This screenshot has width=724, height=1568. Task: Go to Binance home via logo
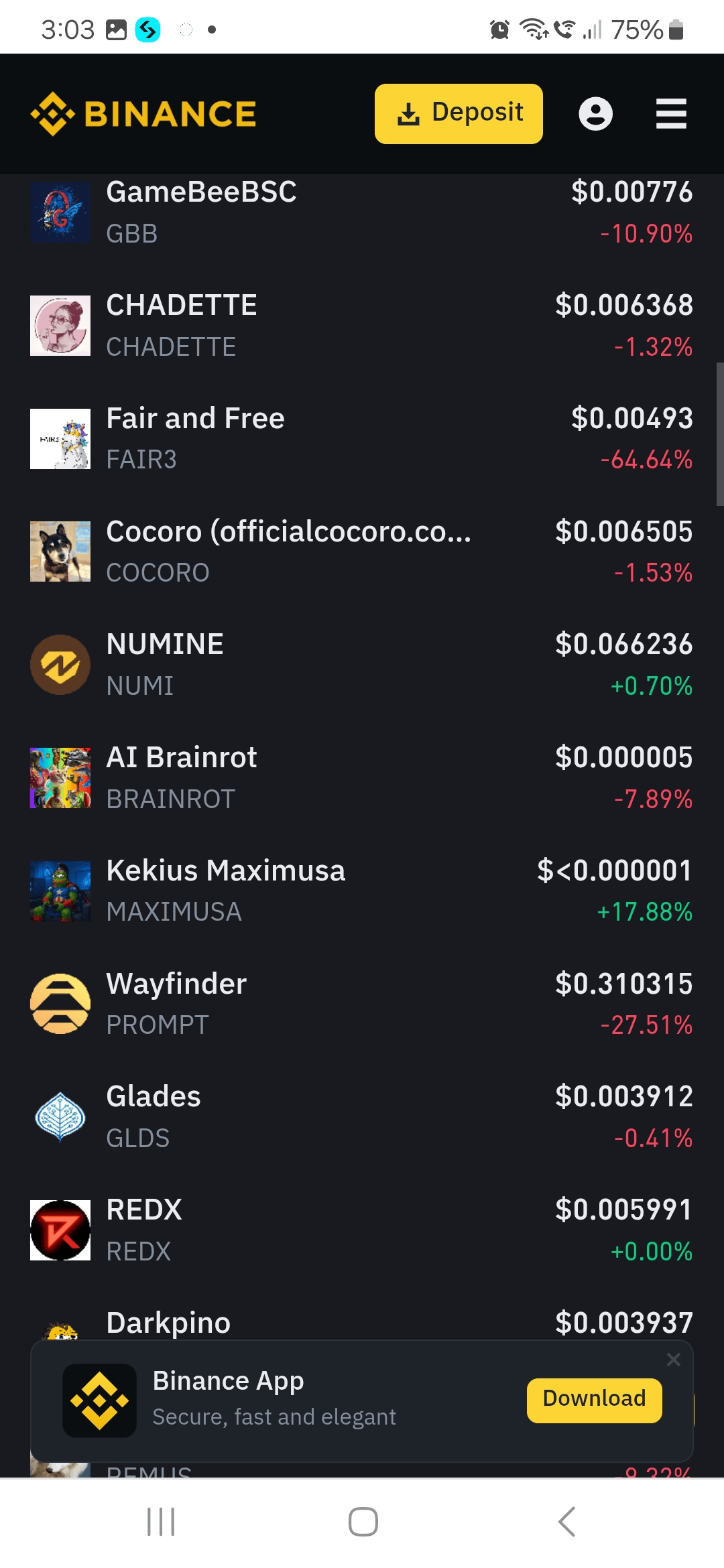point(143,114)
